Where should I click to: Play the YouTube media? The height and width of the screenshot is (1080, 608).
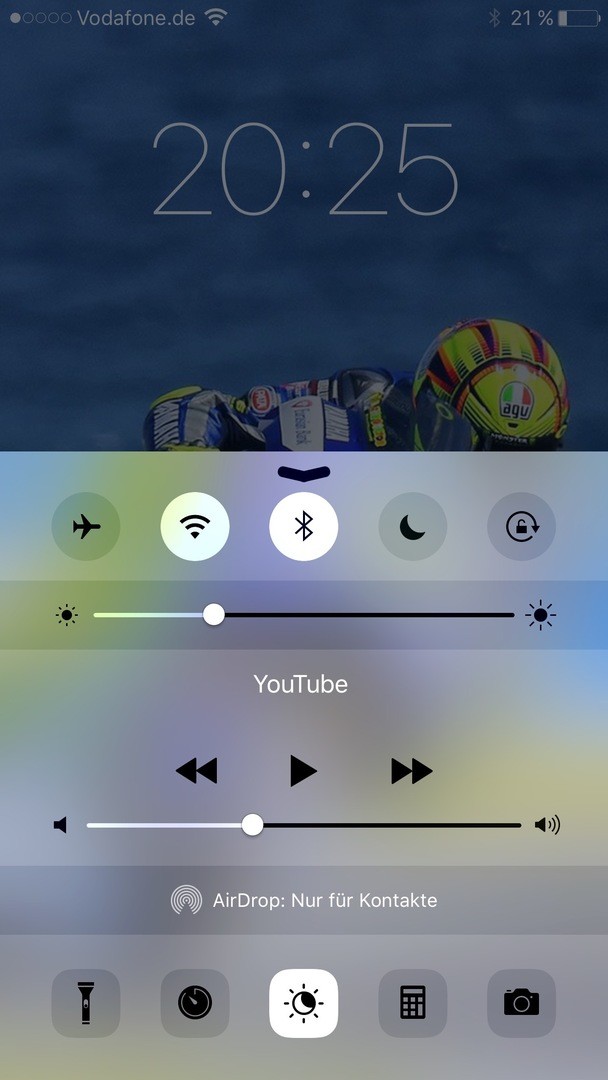click(x=303, y=770)
